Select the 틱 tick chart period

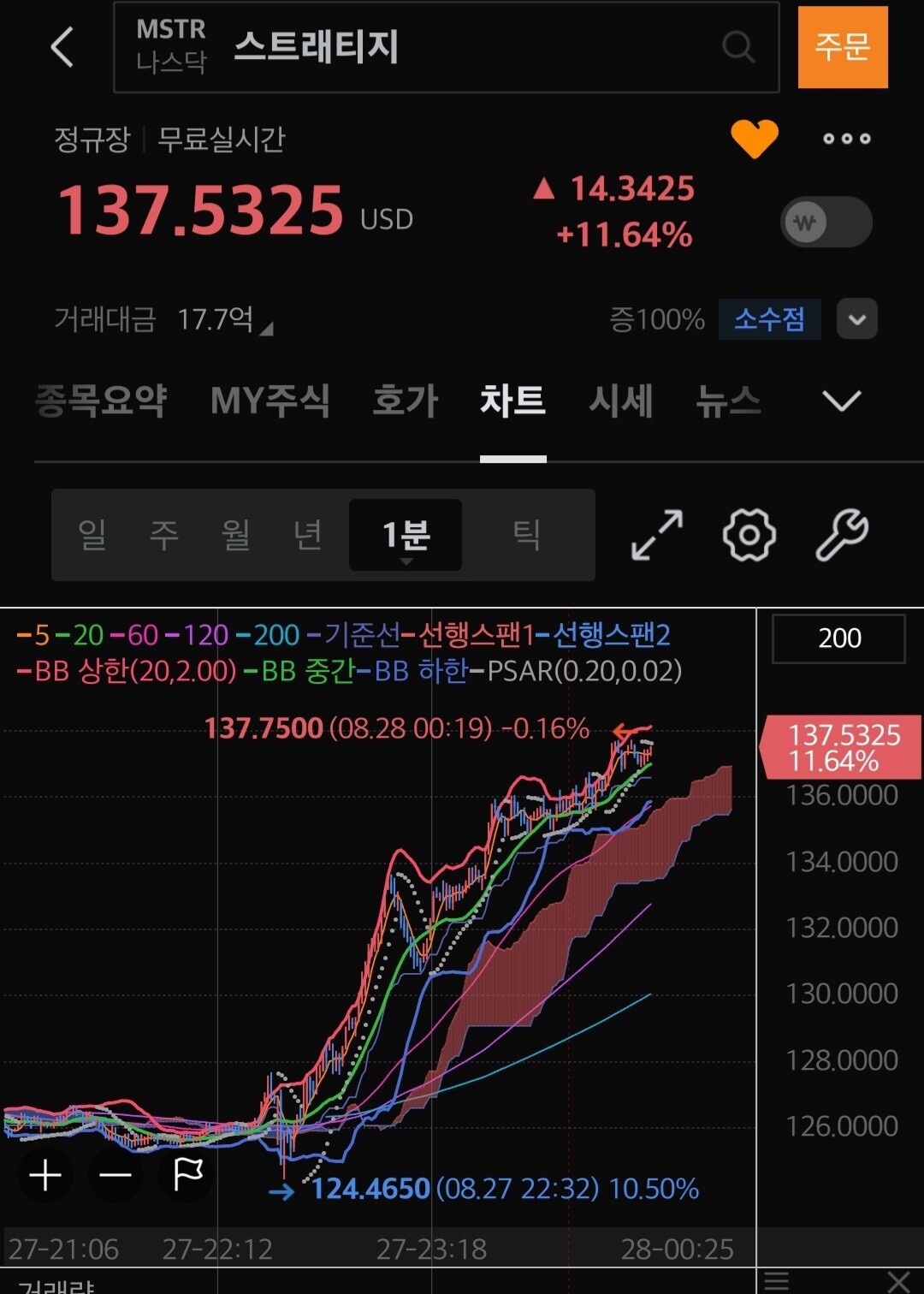(527, 535)
